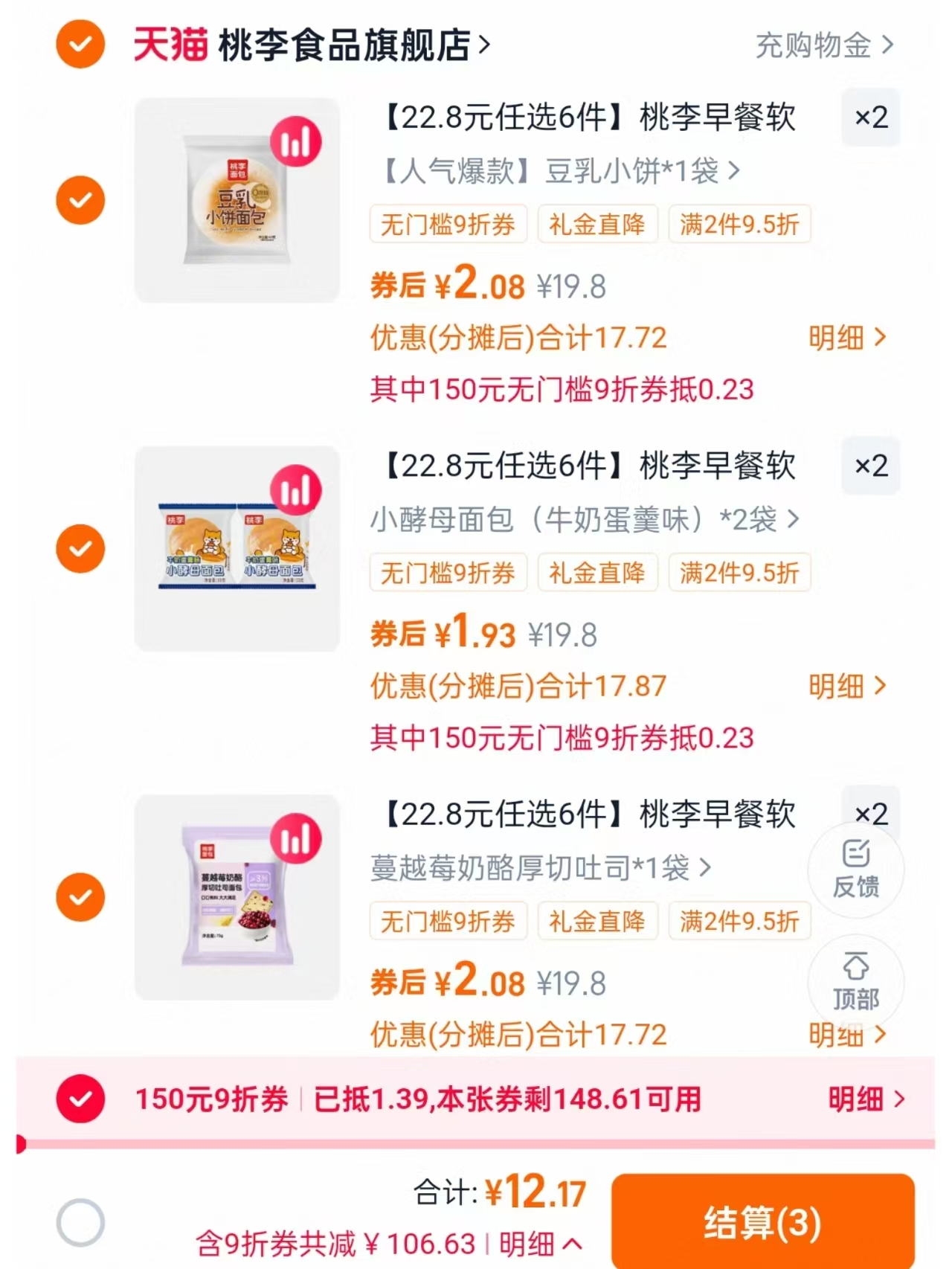
Task: Uncheck the 小酵母面包 item checkbox
Action: pos(79,547)
